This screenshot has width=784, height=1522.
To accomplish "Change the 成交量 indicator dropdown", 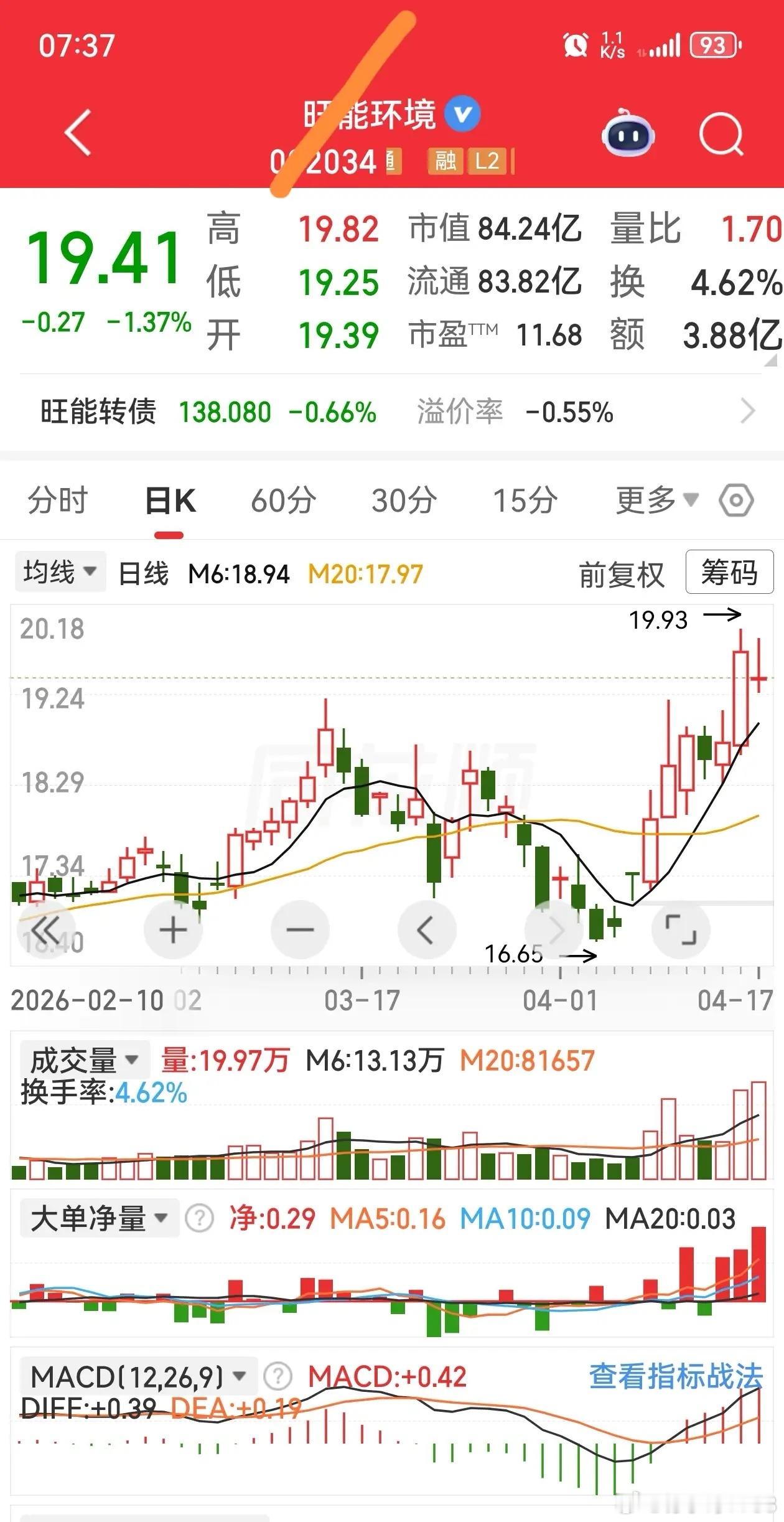I will pos(85,1060).
